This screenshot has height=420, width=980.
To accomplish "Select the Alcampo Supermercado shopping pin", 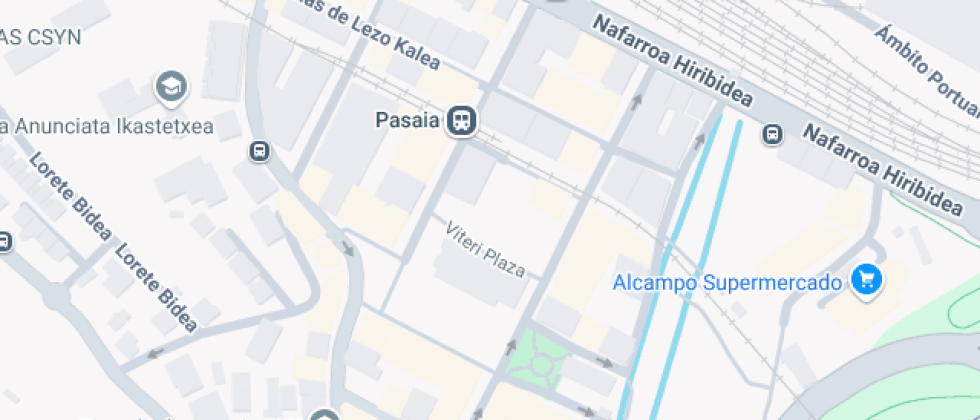I will [866, 279].
